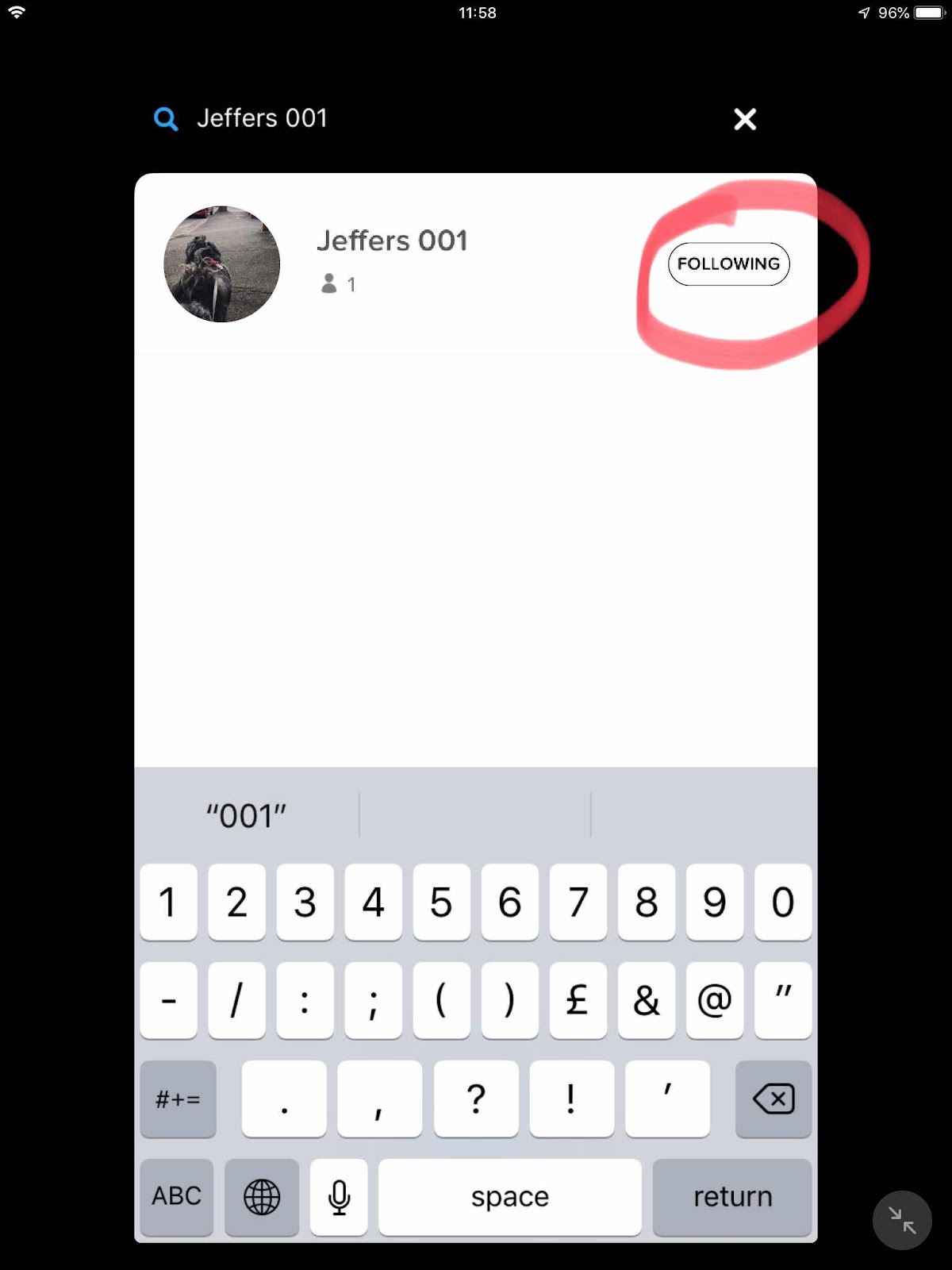Open the #+= symbols keyboard
952x1270 pixels.
(178, 1099)
